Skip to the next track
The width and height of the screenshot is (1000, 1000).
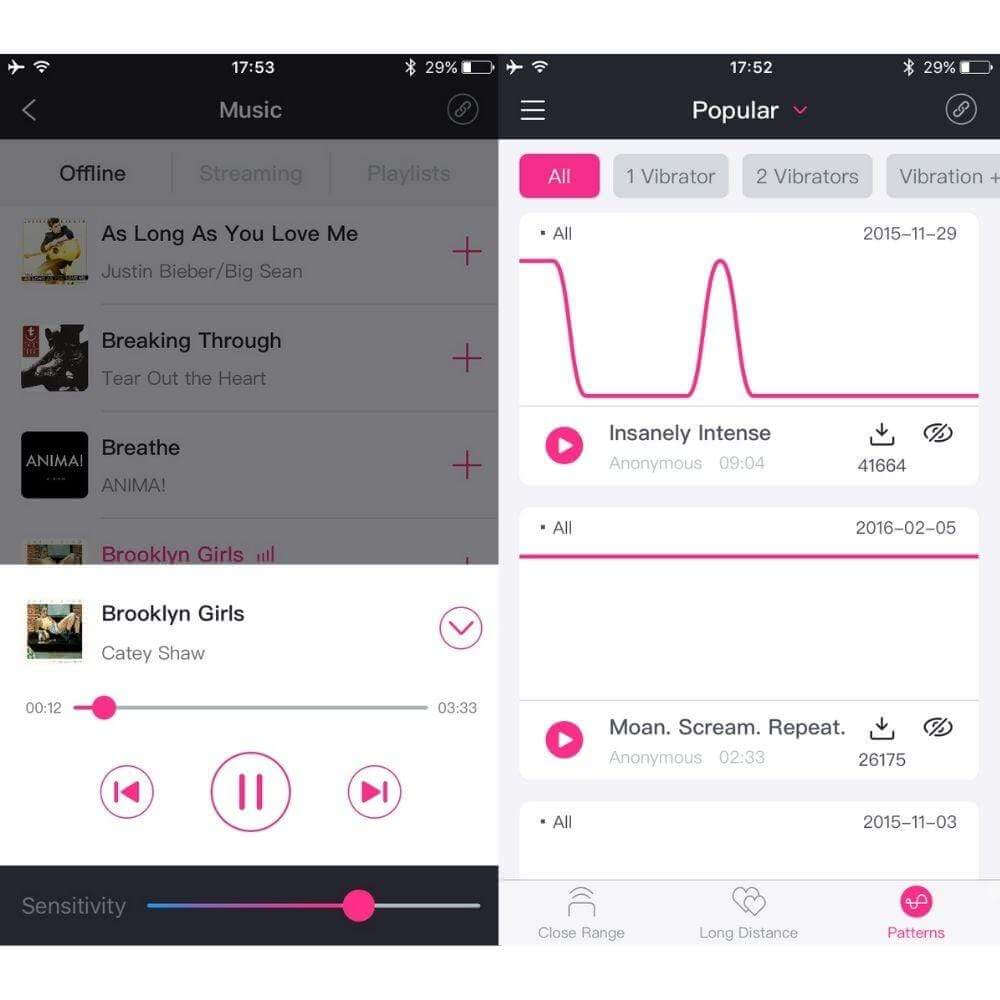pos(374,792)
